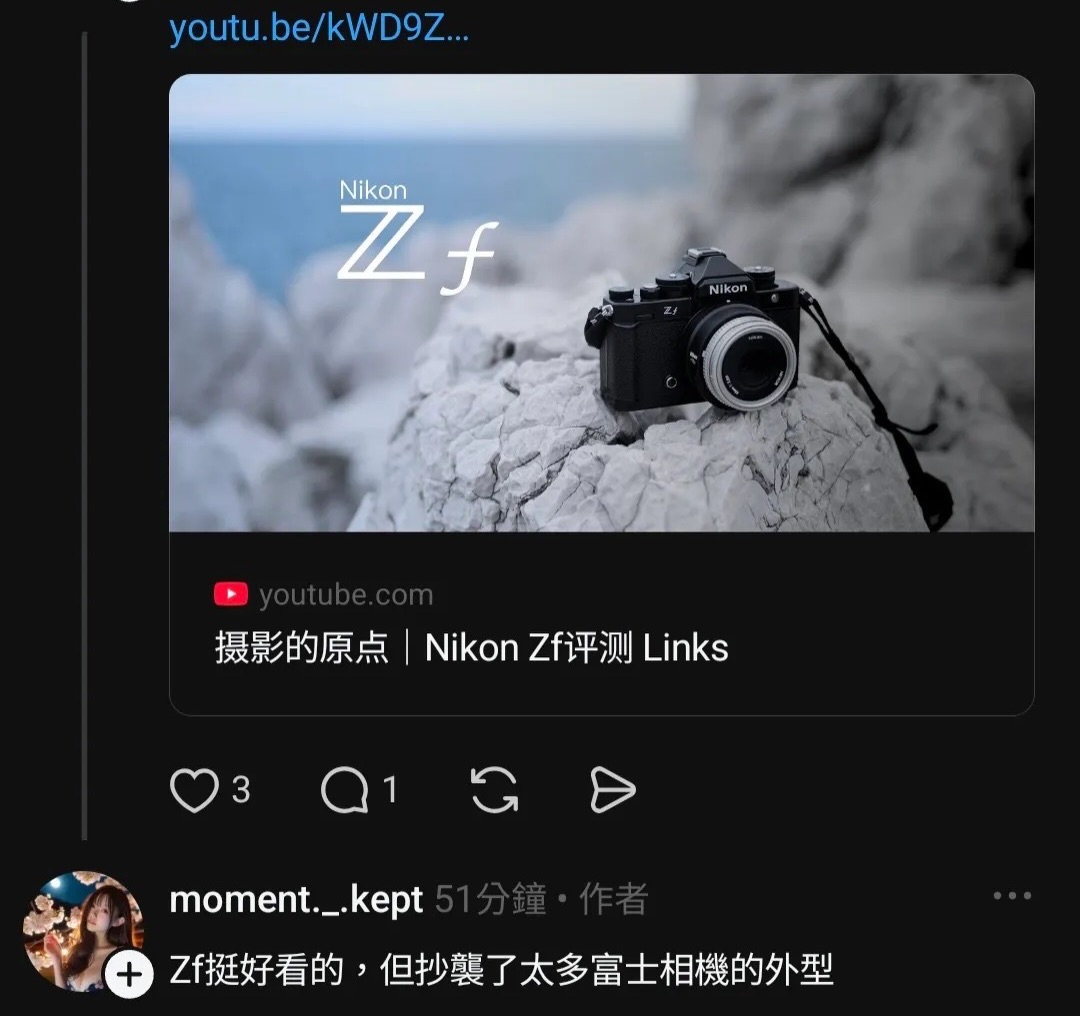Repost this thread
The height and width of the screenshot is (1016, 1080).
[x=494, y=791]
